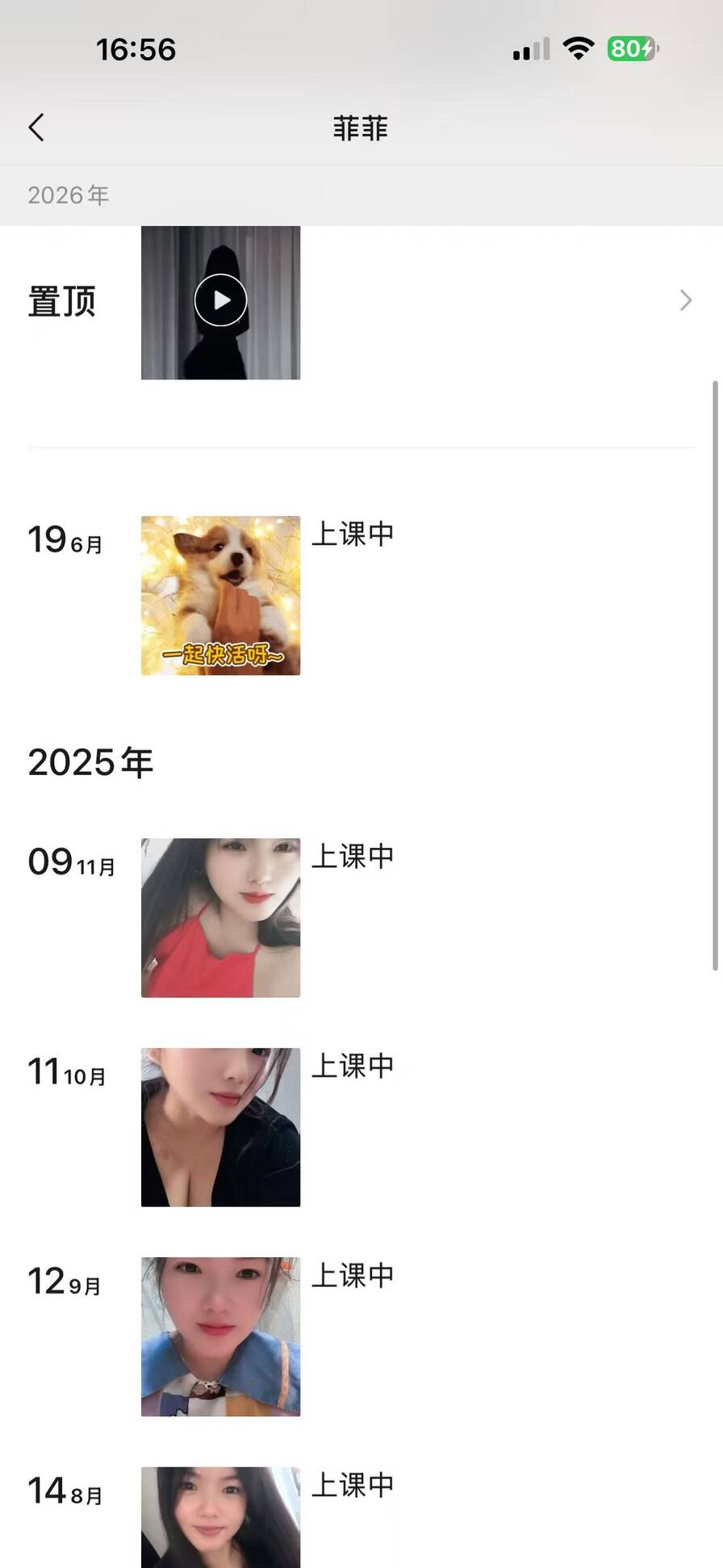Go back using the top-left arrow
The height and width of the screenshot is (1568, 723).
coord(36,128)
